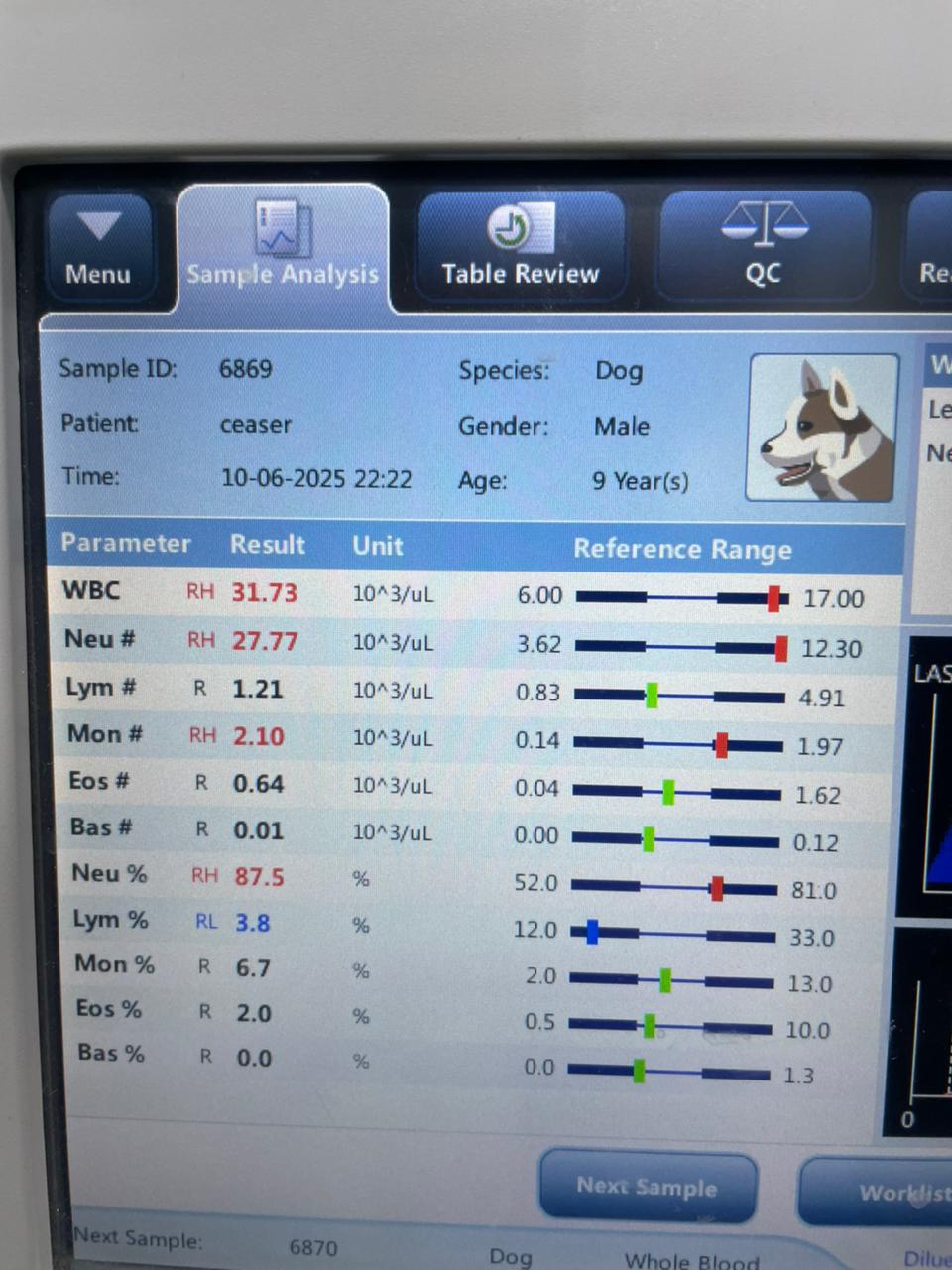
Task: Switch to the Table Review tab
Action: [520, 248]
